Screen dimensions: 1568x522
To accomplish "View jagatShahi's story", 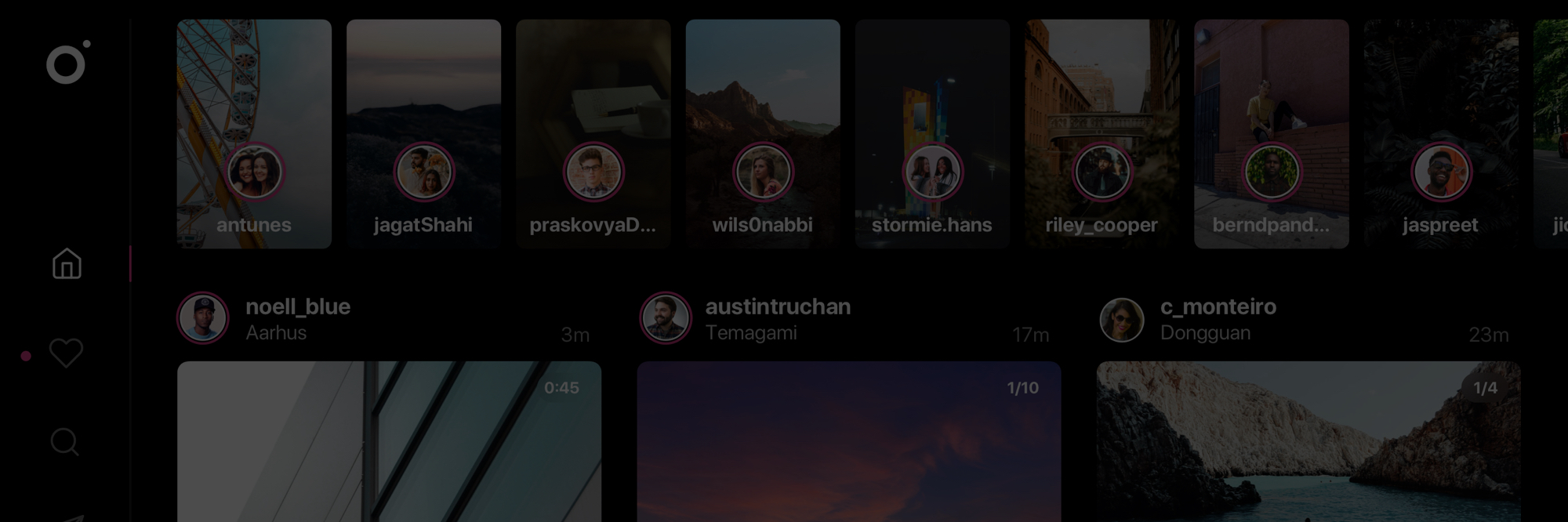I will pos(423,134).
